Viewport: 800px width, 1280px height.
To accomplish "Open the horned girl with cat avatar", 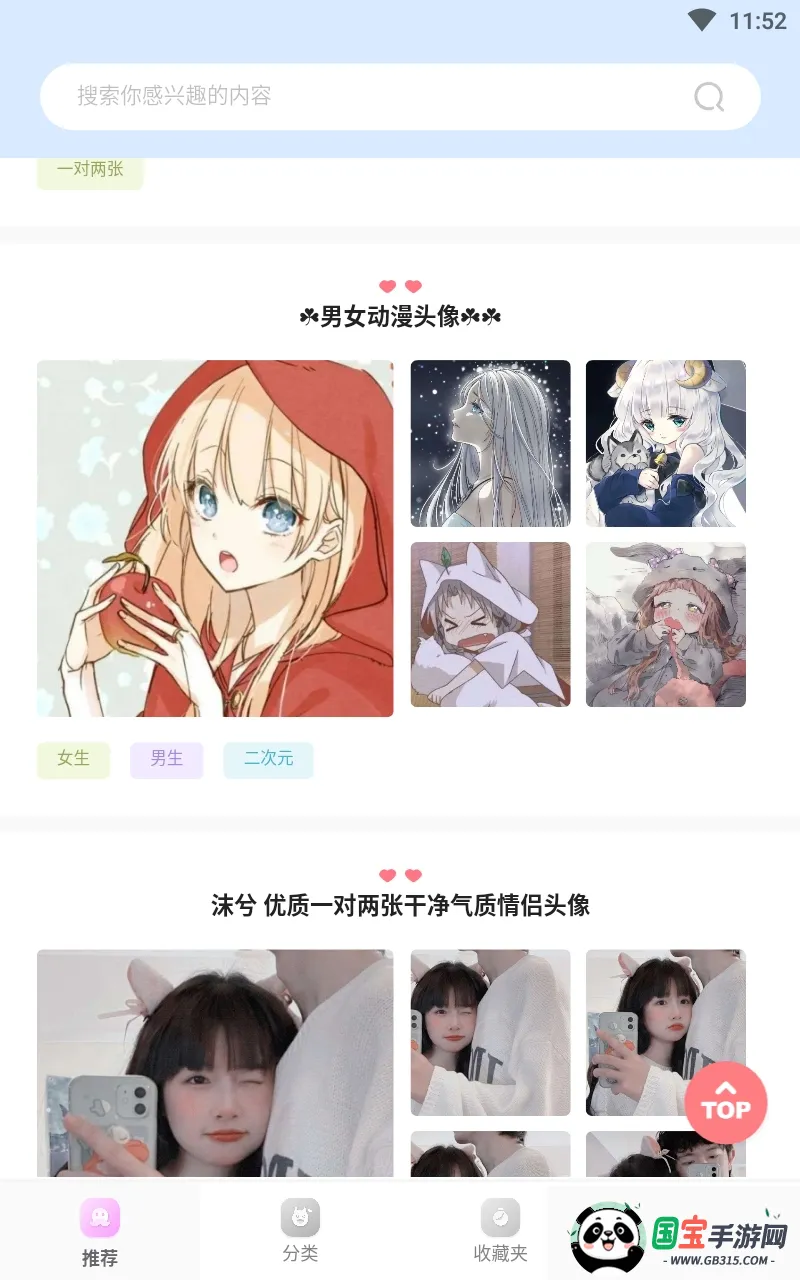I will [665, 443].
